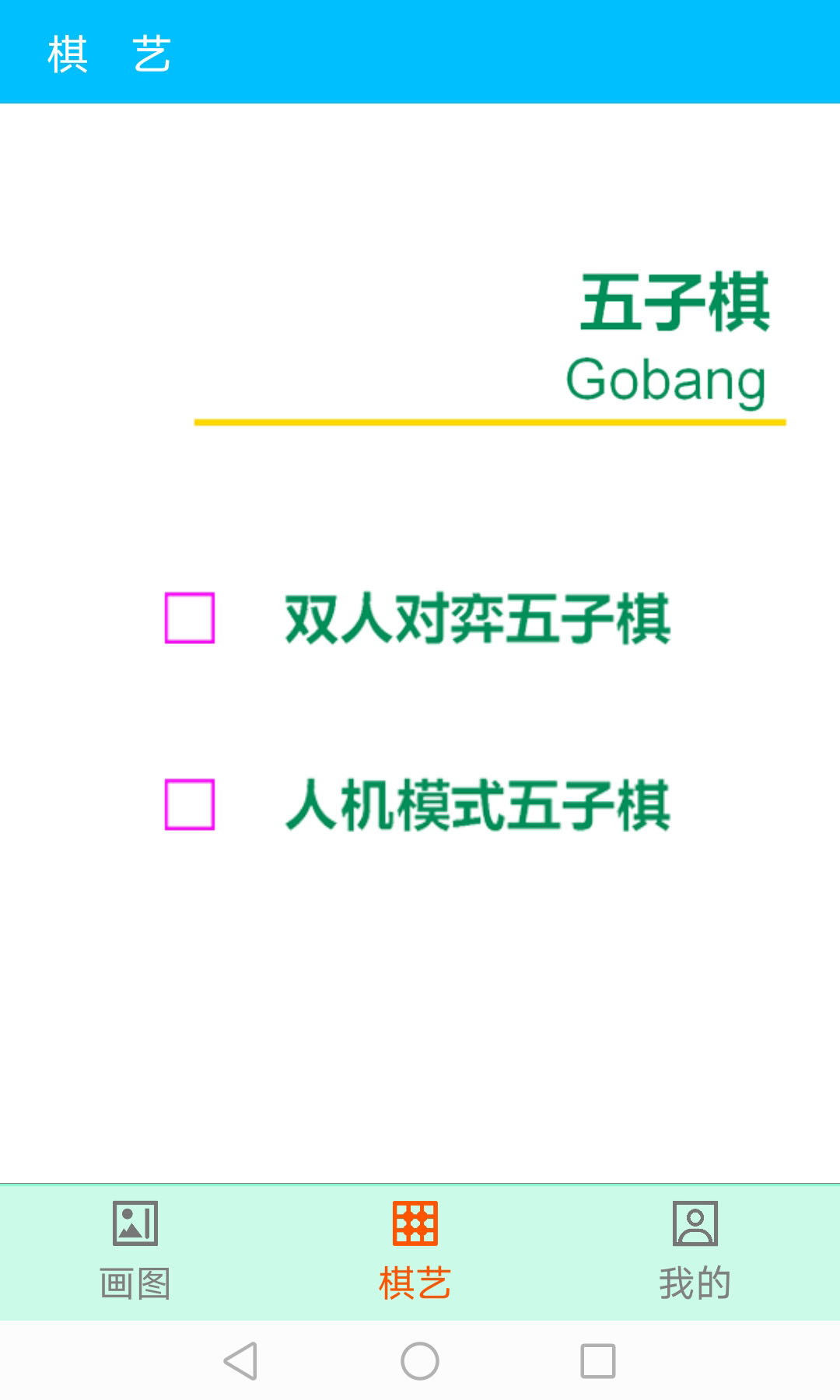
Task: Go to the 我的 tab
Action: [x=695, y=1251]
